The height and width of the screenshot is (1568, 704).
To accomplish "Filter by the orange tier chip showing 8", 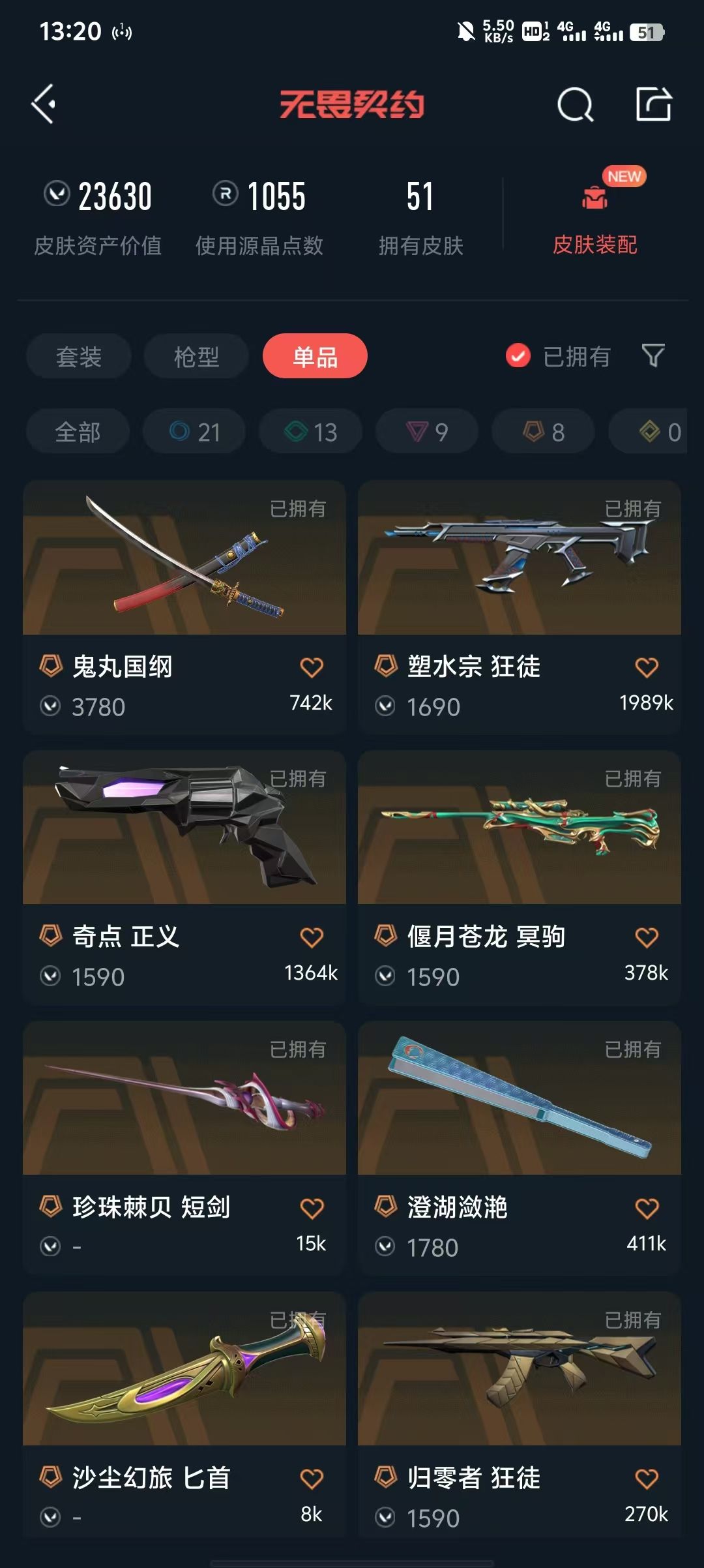I will pos(543,432).
